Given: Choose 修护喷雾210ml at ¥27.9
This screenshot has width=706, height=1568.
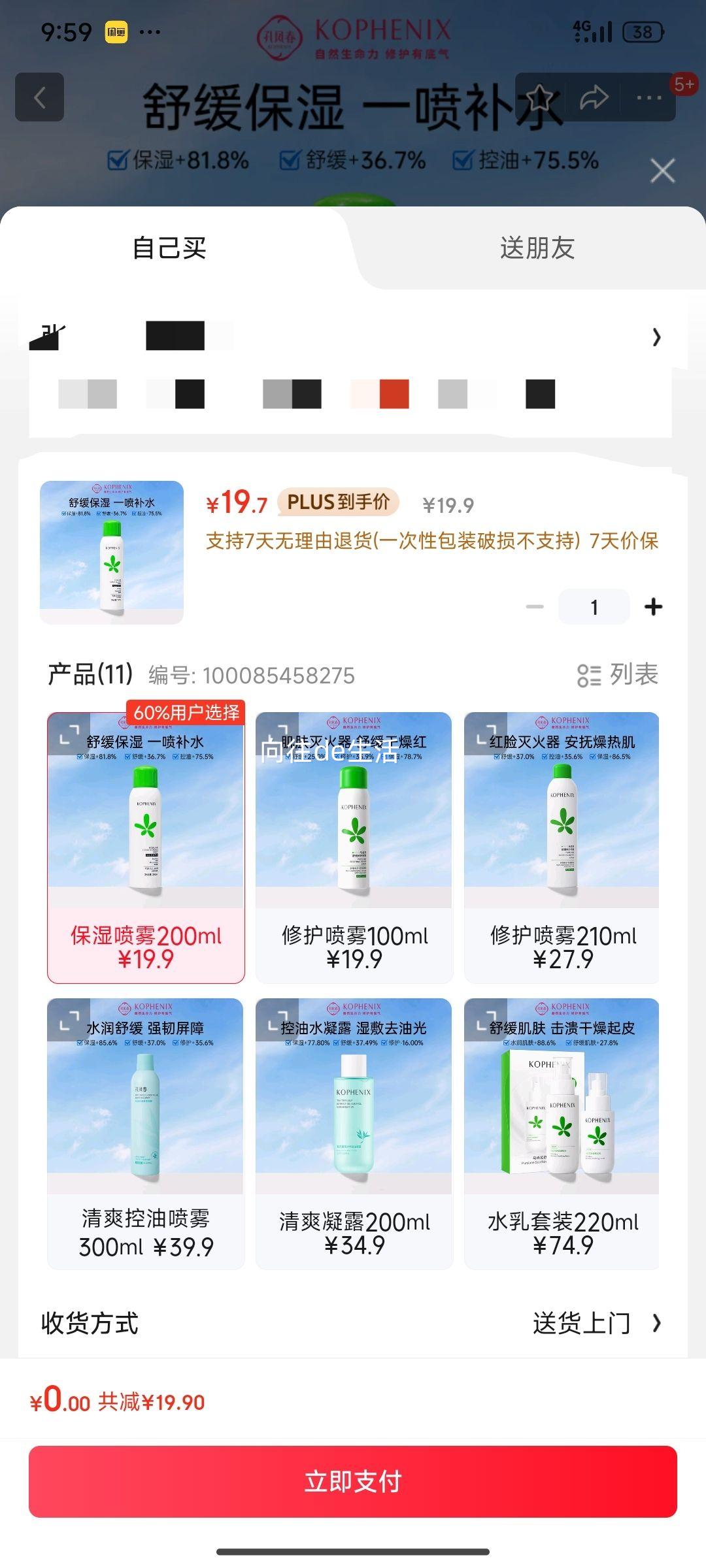Looking at the screenshot, I should 562,847.
